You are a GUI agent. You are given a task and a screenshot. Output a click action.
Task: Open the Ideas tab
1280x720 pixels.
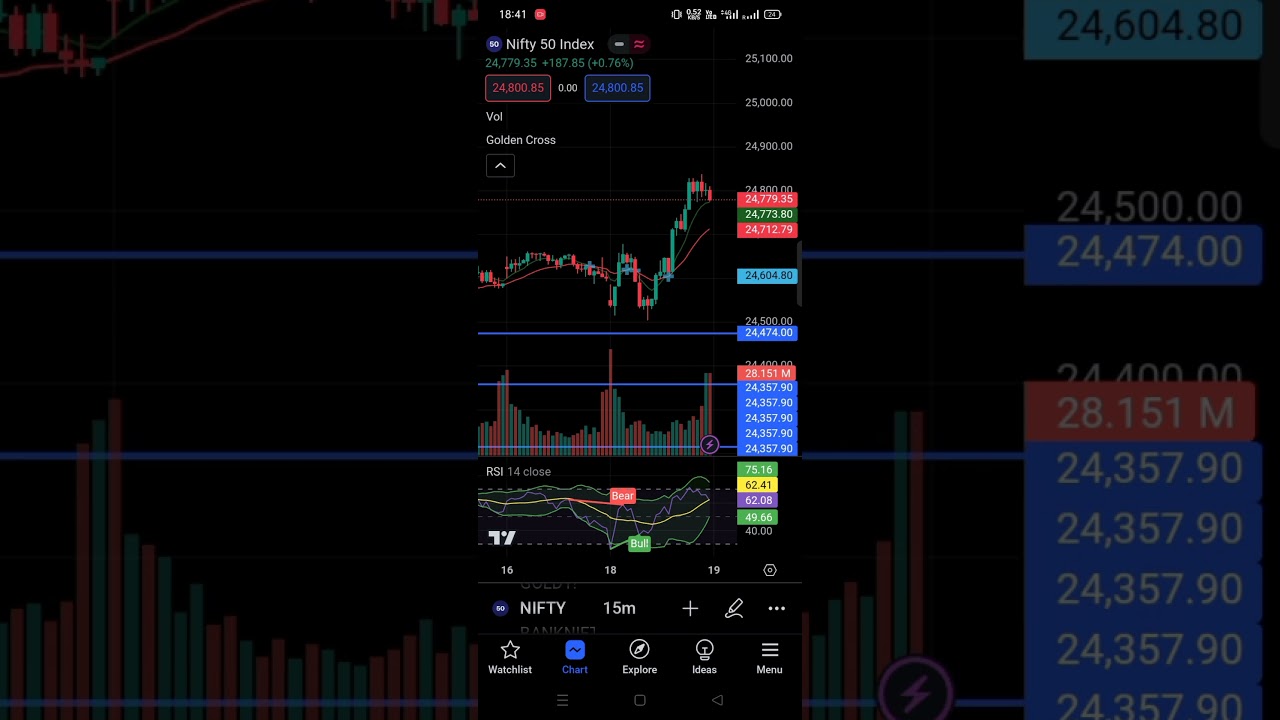[x=704, y=658]
